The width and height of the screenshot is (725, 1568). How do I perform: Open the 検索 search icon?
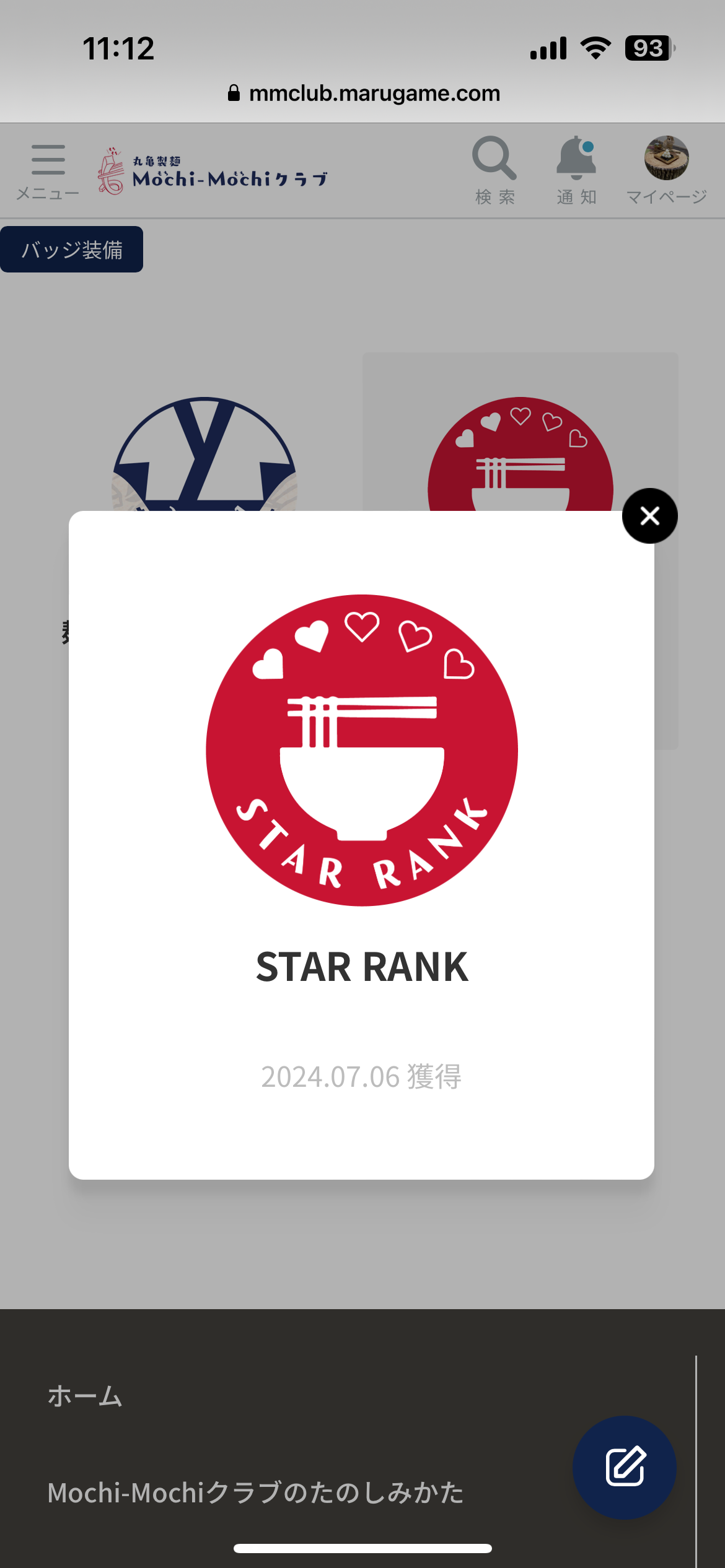click(494, 170)
